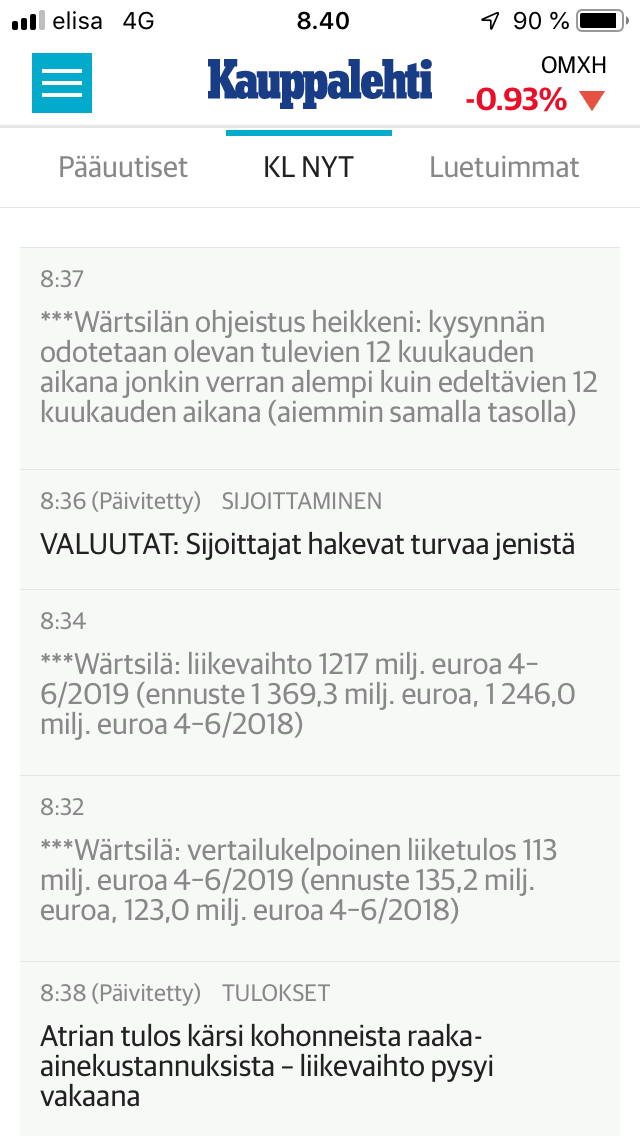The width and height of the screenshot is (640, 1136).
Task: Select the KL NYT tab
Action: tap(308, 167)
